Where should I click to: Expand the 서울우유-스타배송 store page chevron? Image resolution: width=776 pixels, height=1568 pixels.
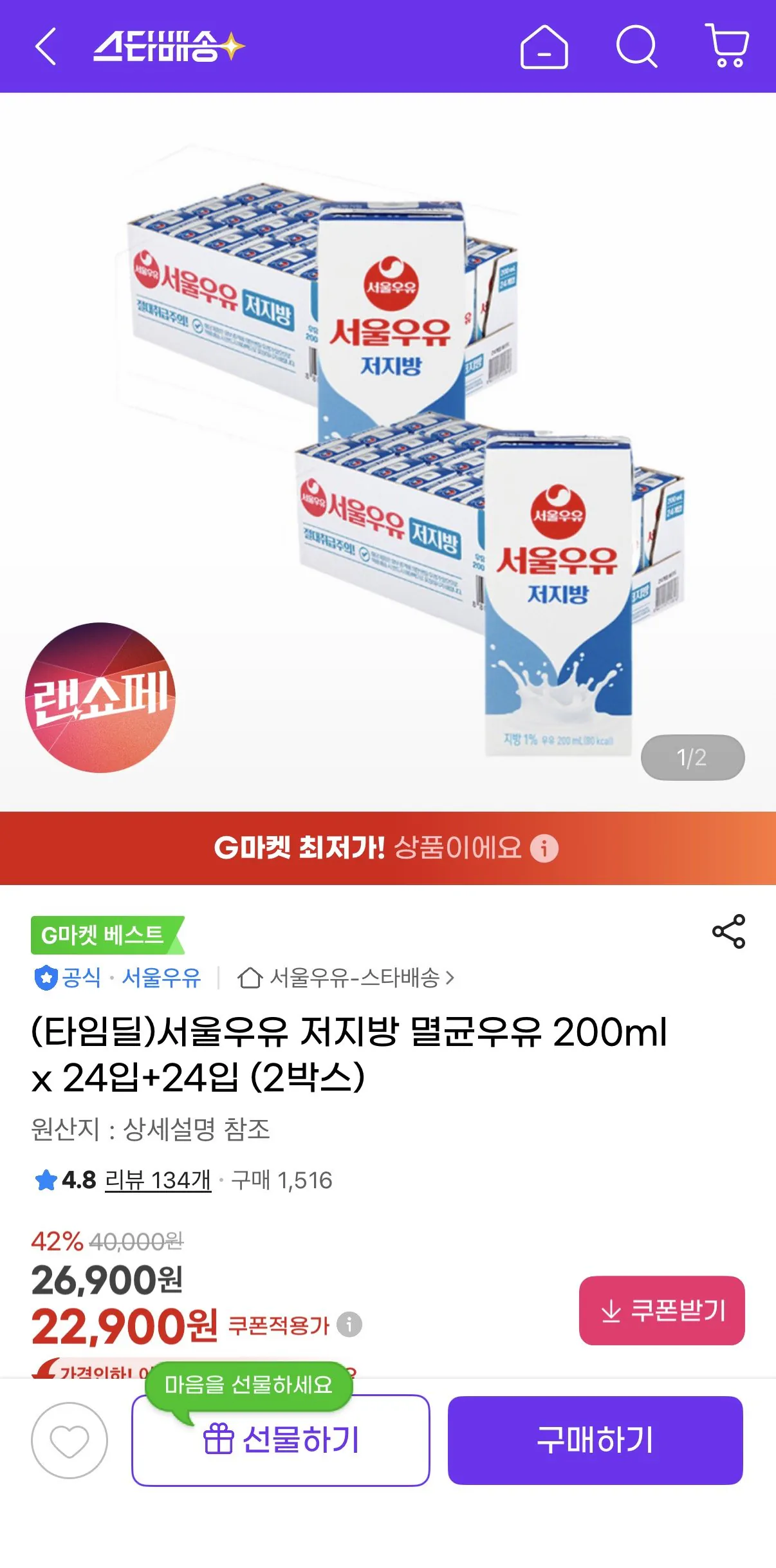(450, 978)
